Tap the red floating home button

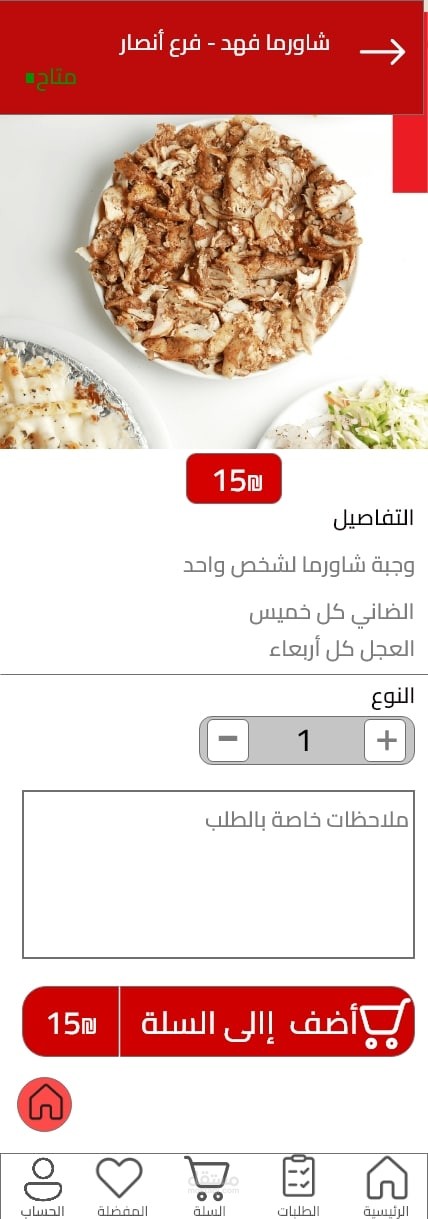click(x=45, y=1104)
